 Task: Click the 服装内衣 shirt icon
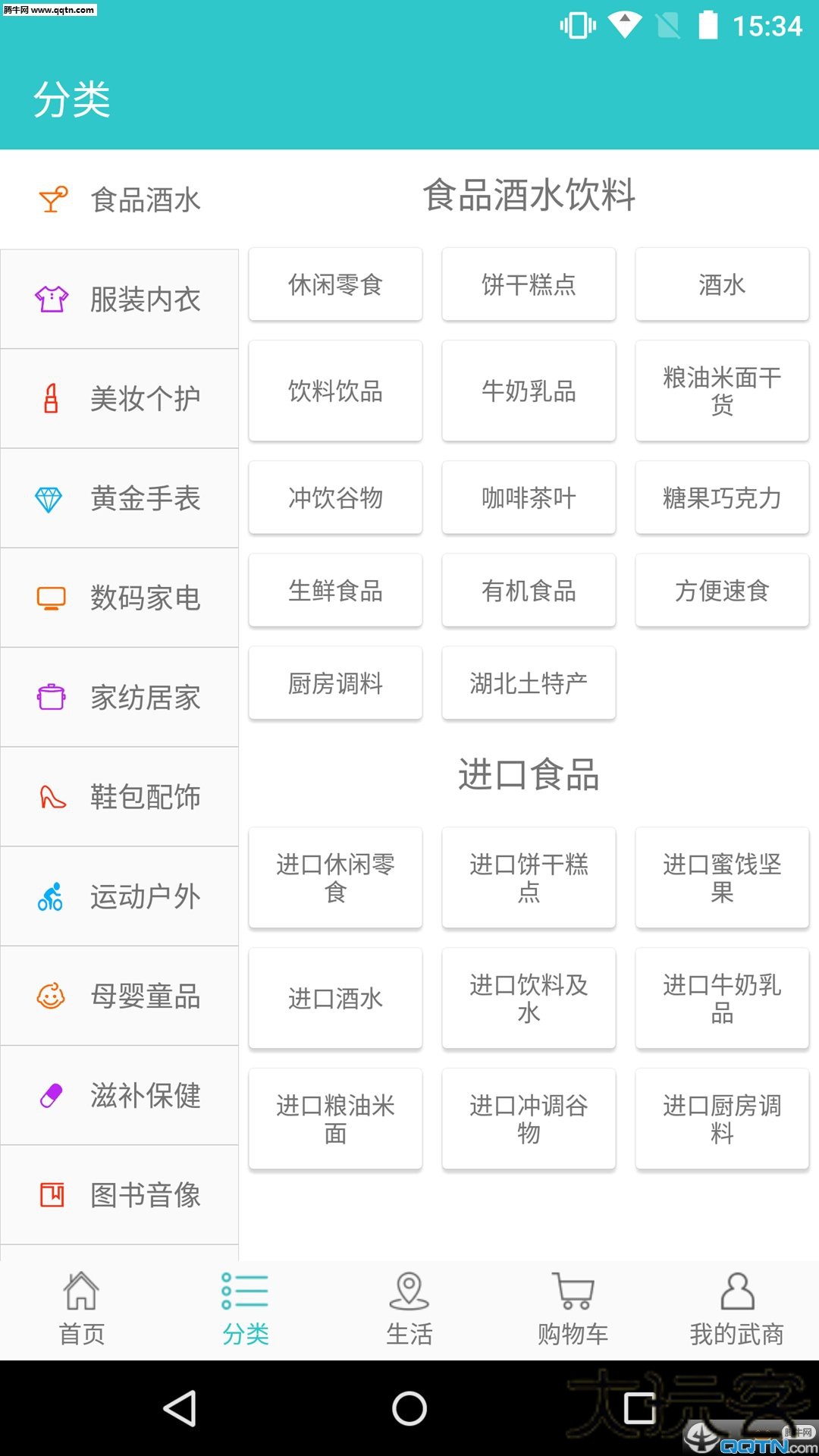pos(51,300)
